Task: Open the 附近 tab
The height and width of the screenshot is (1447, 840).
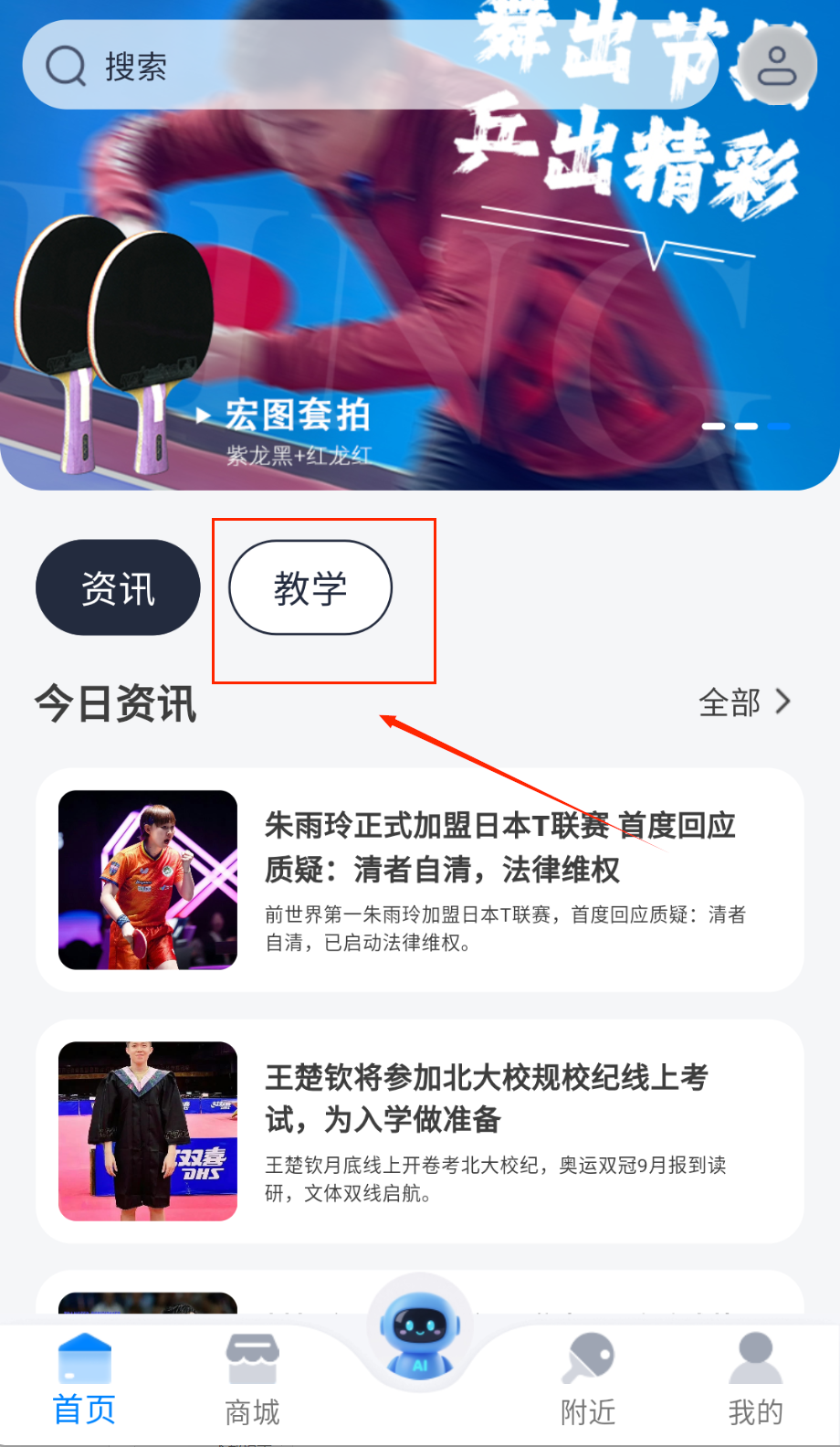Action: (x=588, y=1381)
